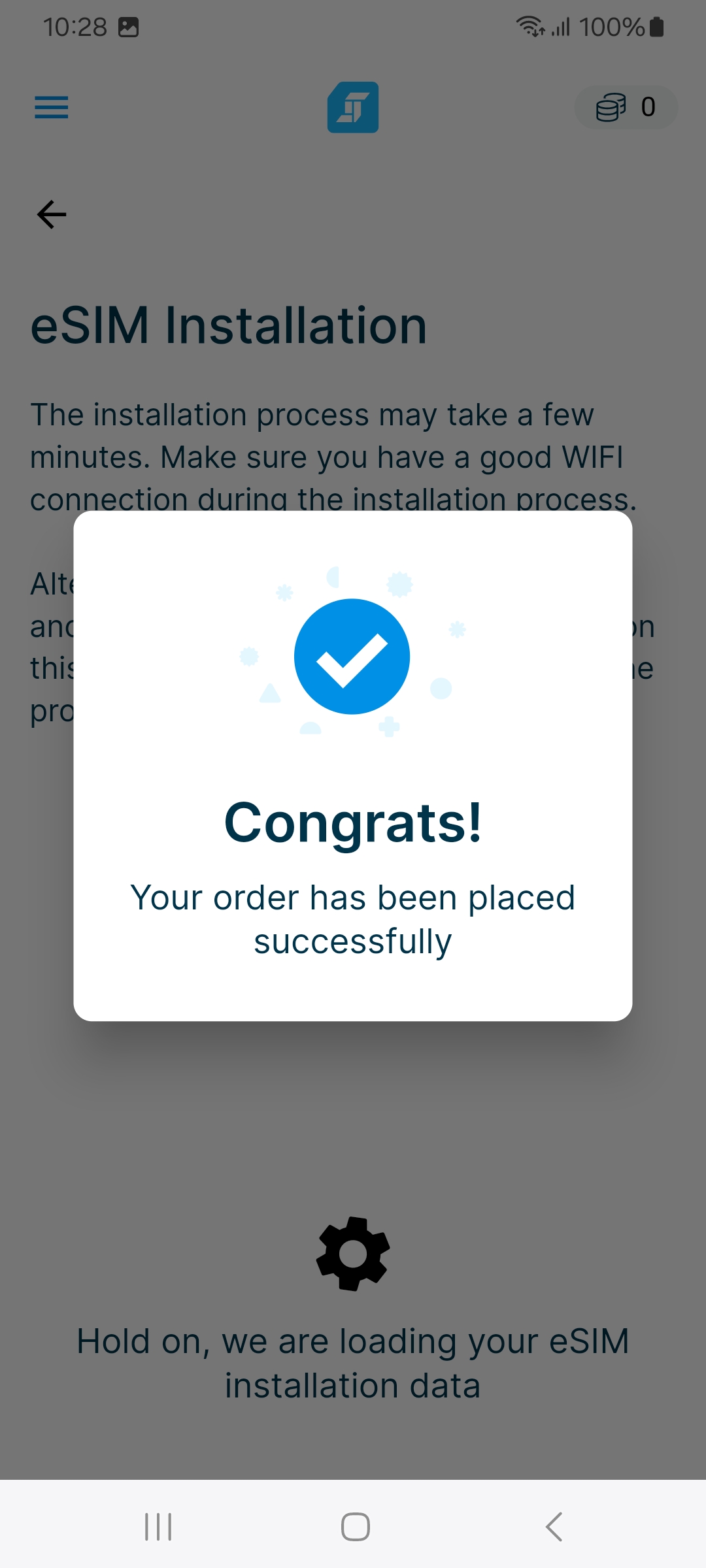Tap the system back button
The width and height of the screenshot is (706, 1568).
point(554,1527)
